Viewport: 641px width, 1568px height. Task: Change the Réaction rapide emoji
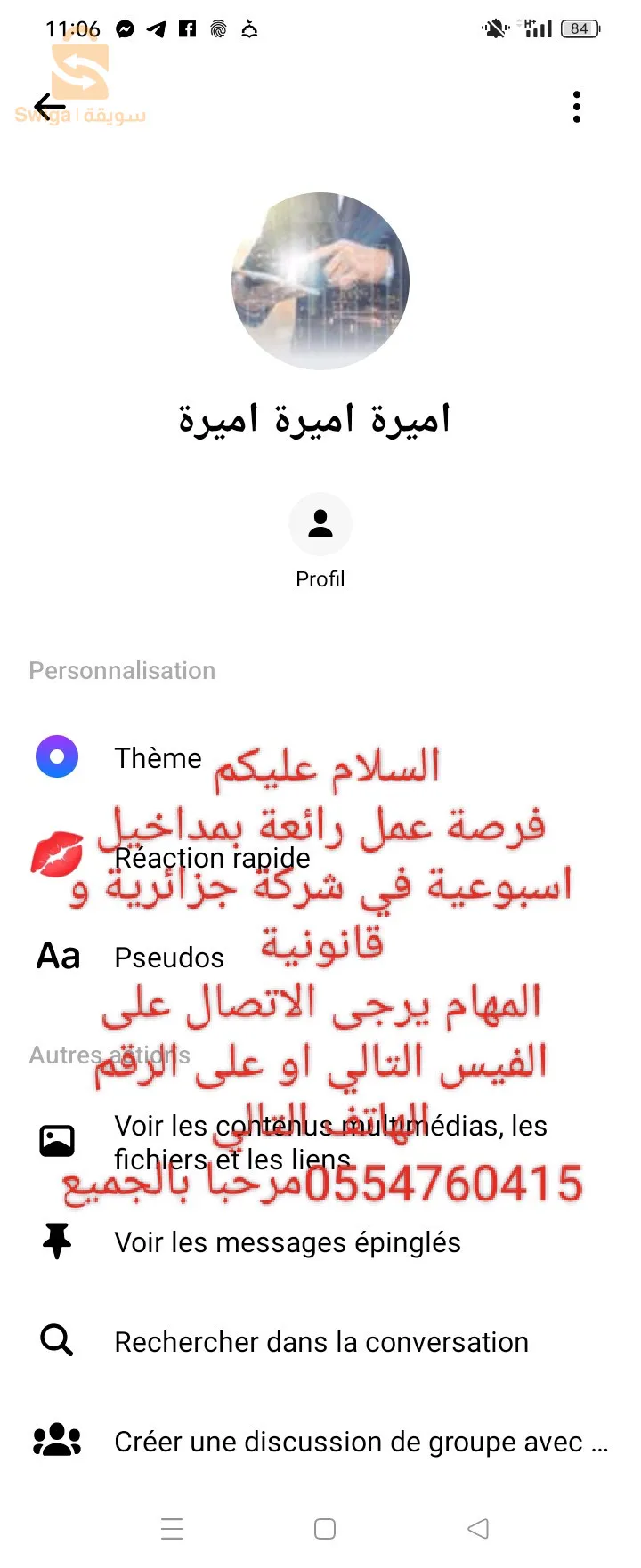(x=212, y=858)
